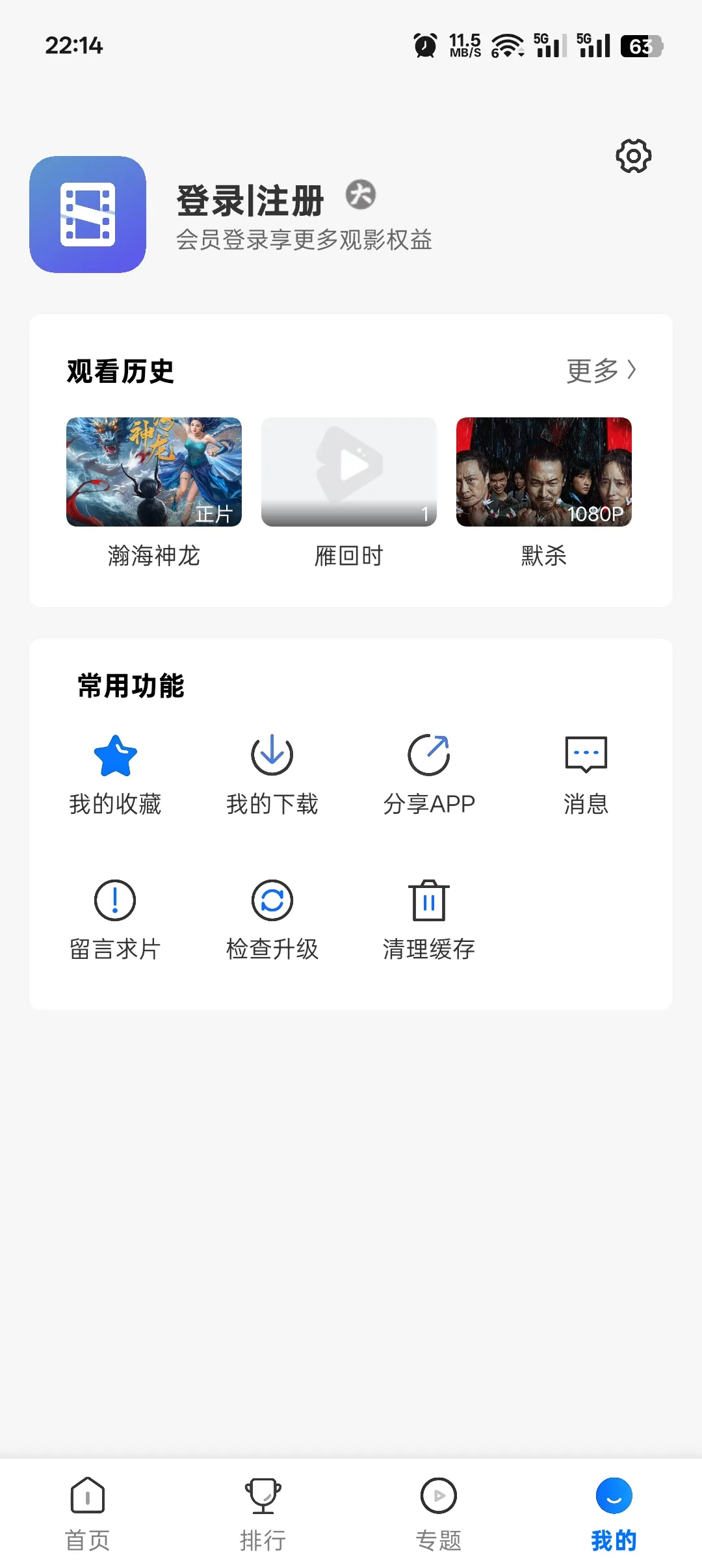Switch to the 专题 tab
The width and height of the screenshot is (702, 1568).
[439, 1513]
